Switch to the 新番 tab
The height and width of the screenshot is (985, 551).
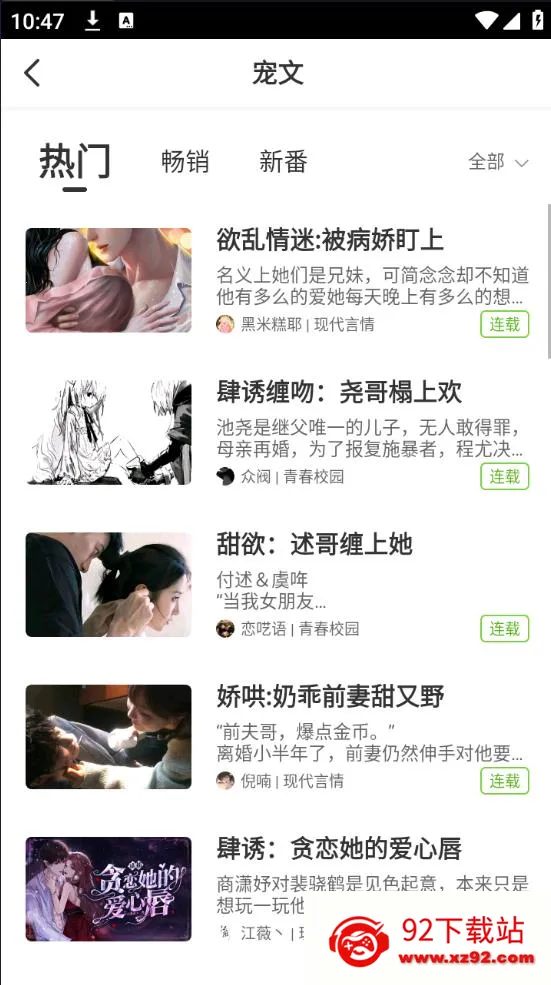(x=283, y=161)
